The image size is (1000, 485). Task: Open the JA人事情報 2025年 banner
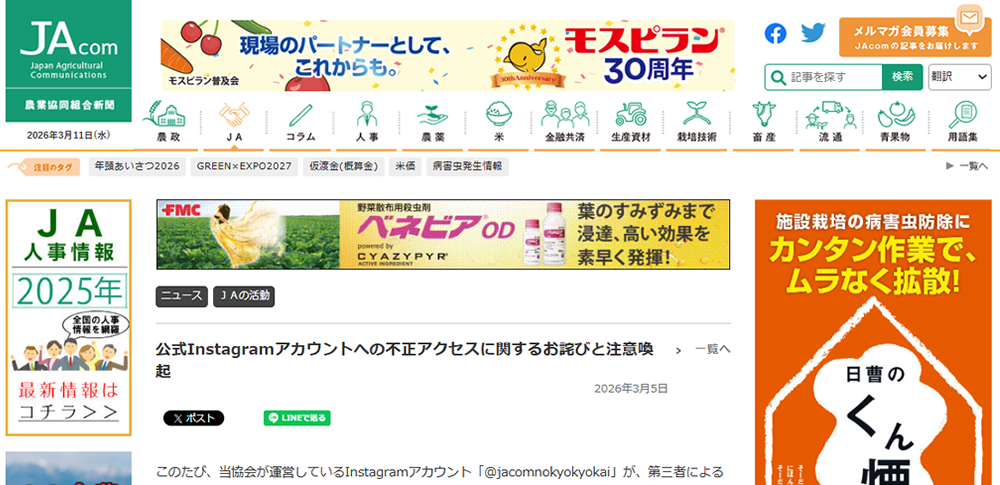pos(68,317)
